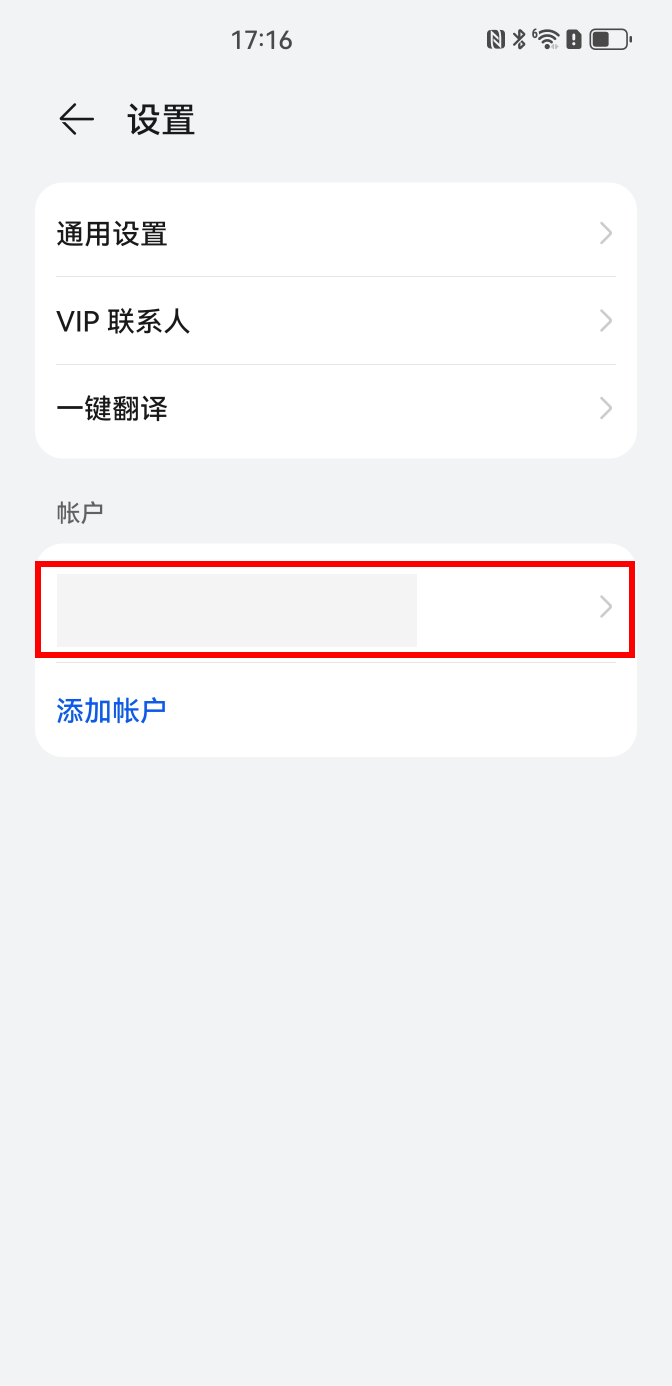This screenshot has width=672, height=1386.
Task: Tap 添加帐户 to add an account
Action: click(111, 711)
